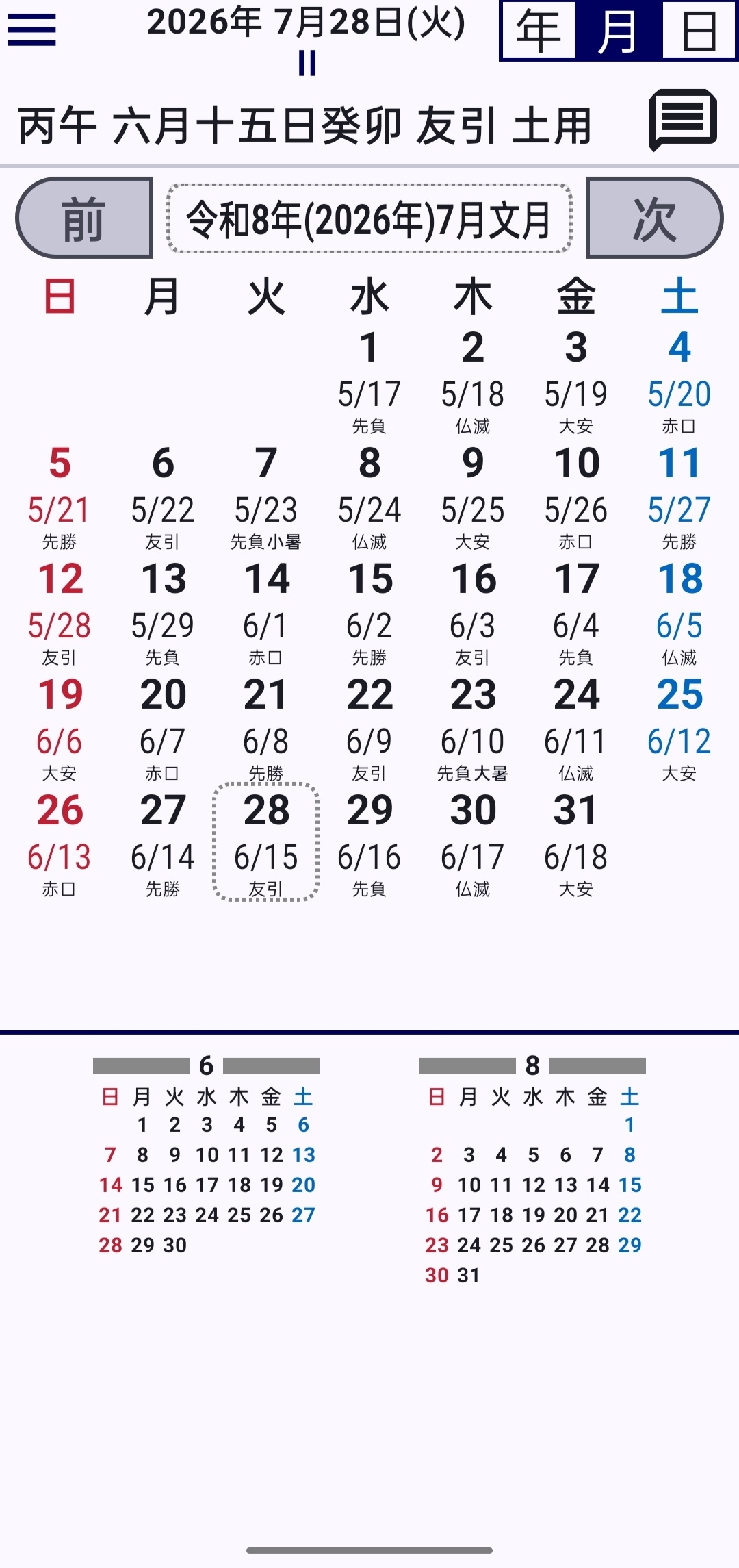
Task: Open the August mini calendar
Action: coord(533,1171)
